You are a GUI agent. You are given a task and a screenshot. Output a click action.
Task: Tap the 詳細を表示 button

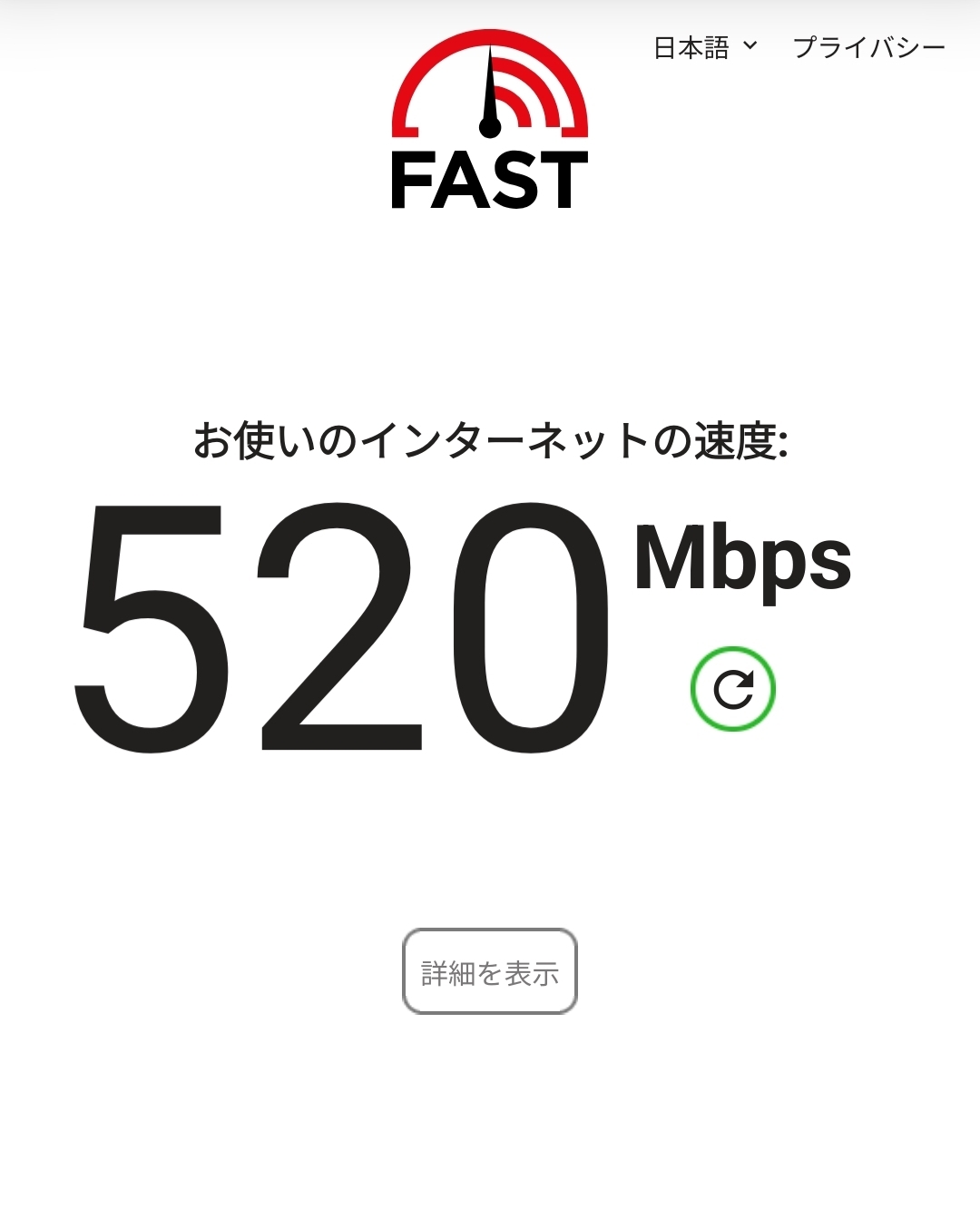pyautogui.click(x=490, y=971)
